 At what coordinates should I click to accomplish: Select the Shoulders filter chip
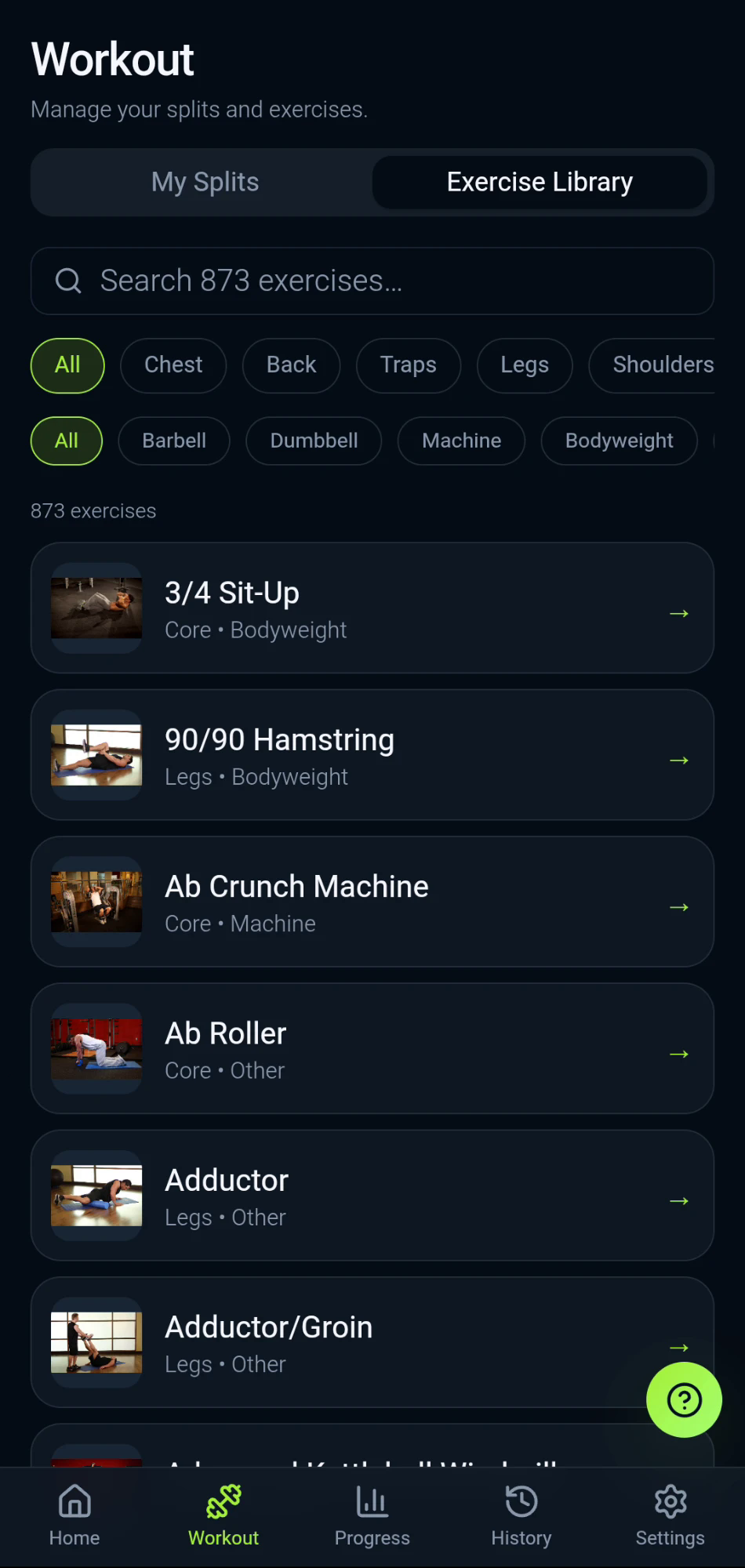(652, 365)
